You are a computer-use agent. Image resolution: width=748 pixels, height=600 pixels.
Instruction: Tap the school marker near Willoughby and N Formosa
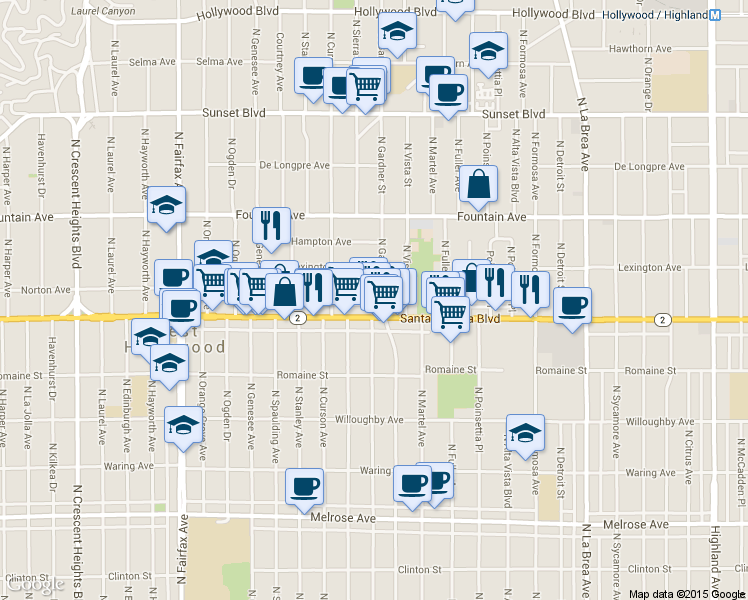point(525,433)
